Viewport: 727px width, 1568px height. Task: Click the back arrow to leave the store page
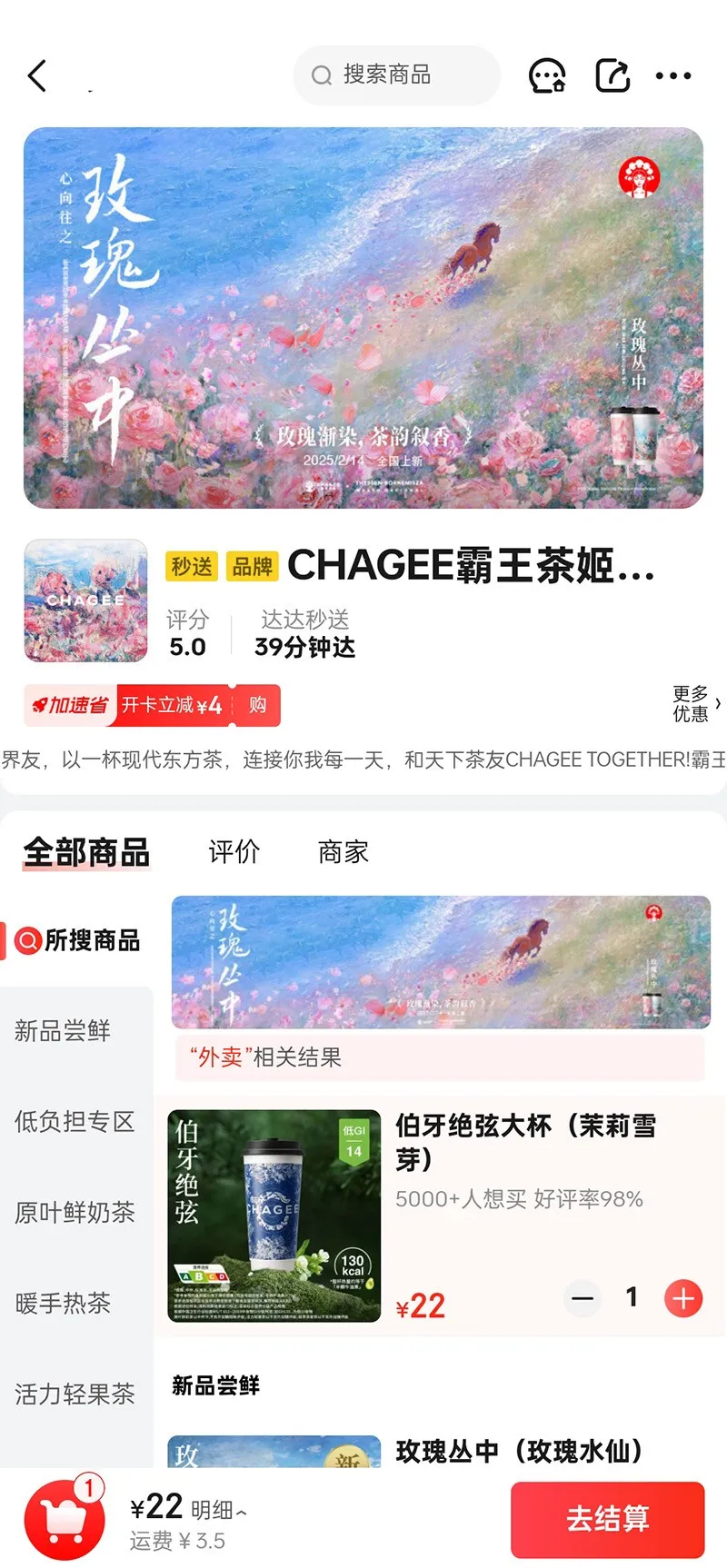(x=36, y=75)
